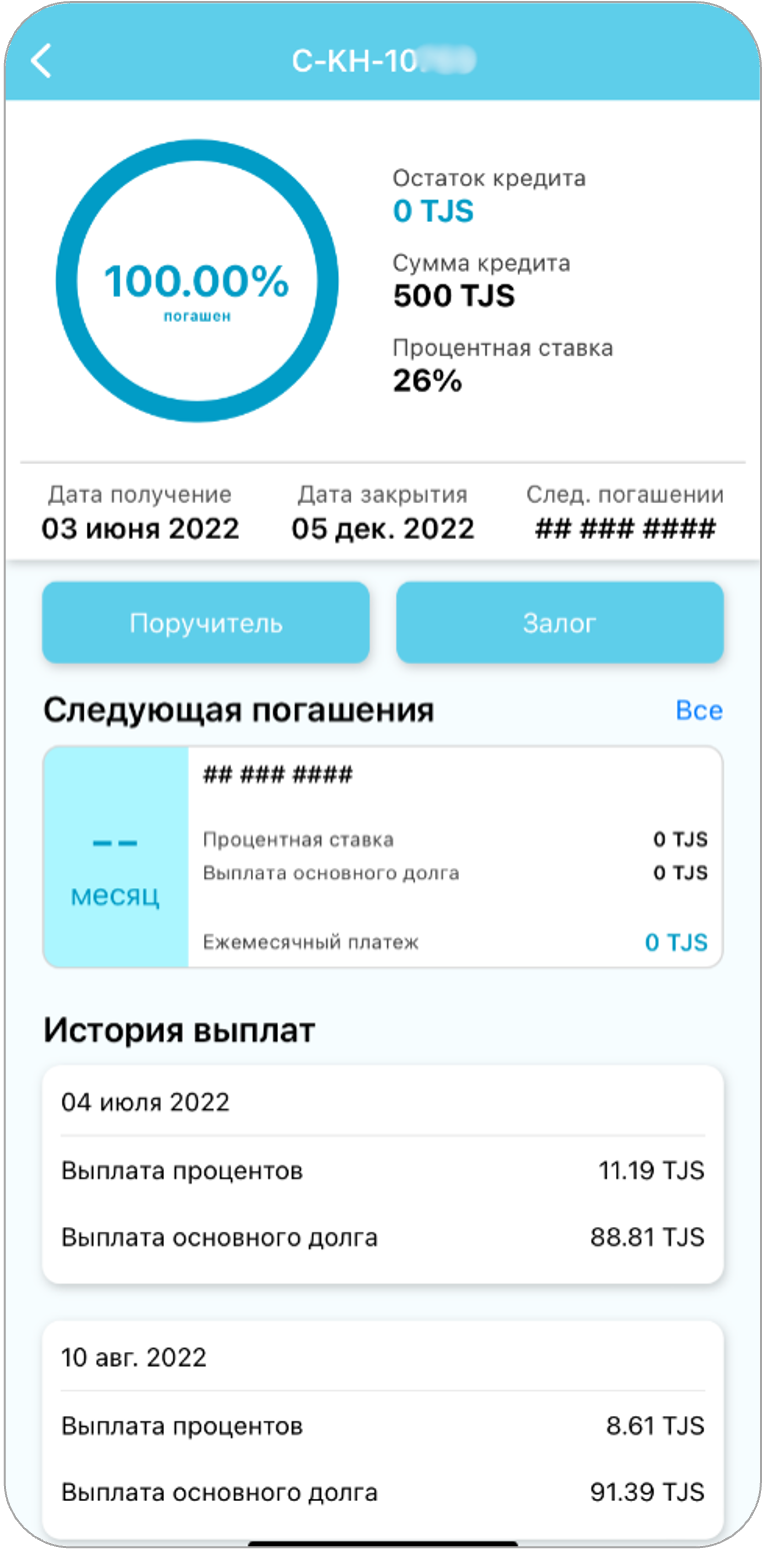This screenshot has height=1552, width=763.
Task: Go back using the top arrow
Action: pos(41,61)
